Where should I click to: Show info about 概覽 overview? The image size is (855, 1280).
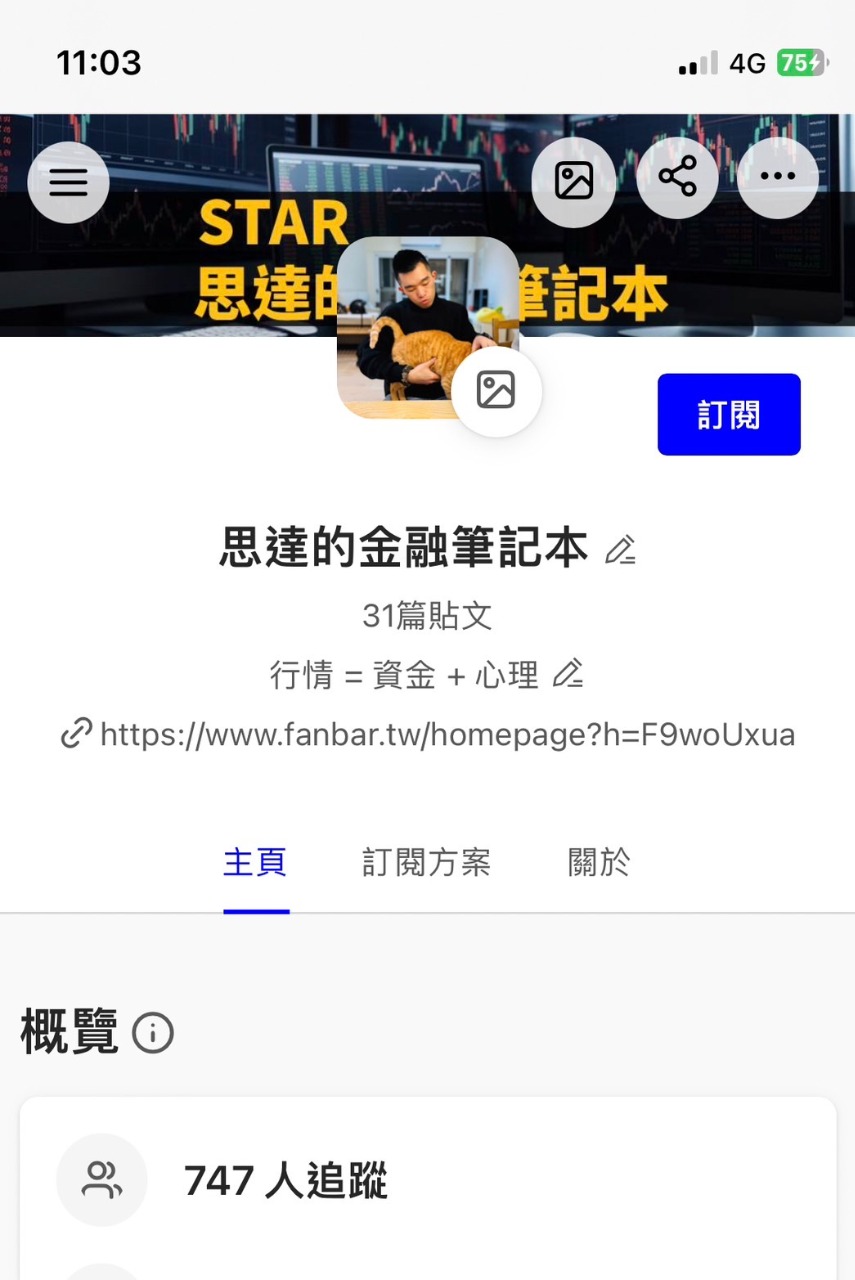pyautogui.click(x=153, y=1033)
